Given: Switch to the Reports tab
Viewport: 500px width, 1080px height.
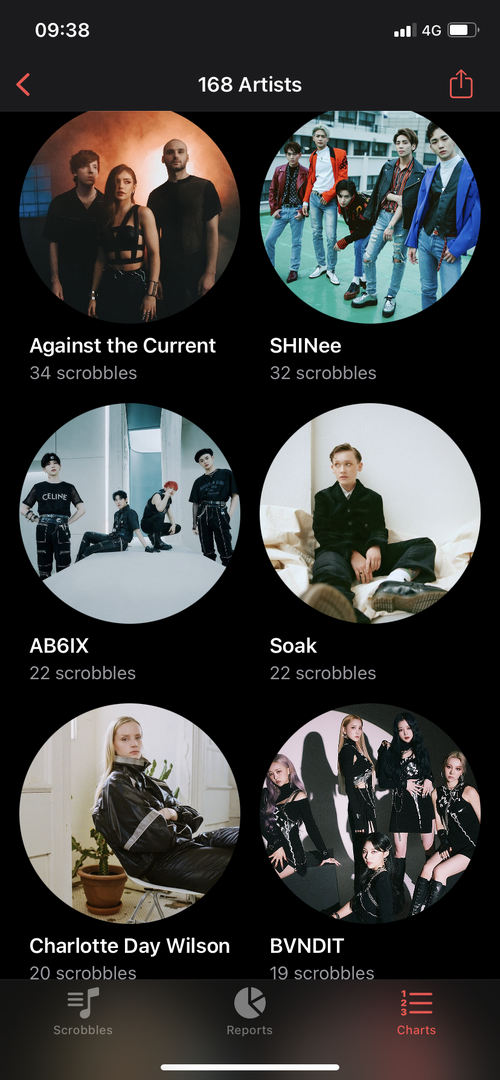Looking at the screenshot, I should [249, 1011].
